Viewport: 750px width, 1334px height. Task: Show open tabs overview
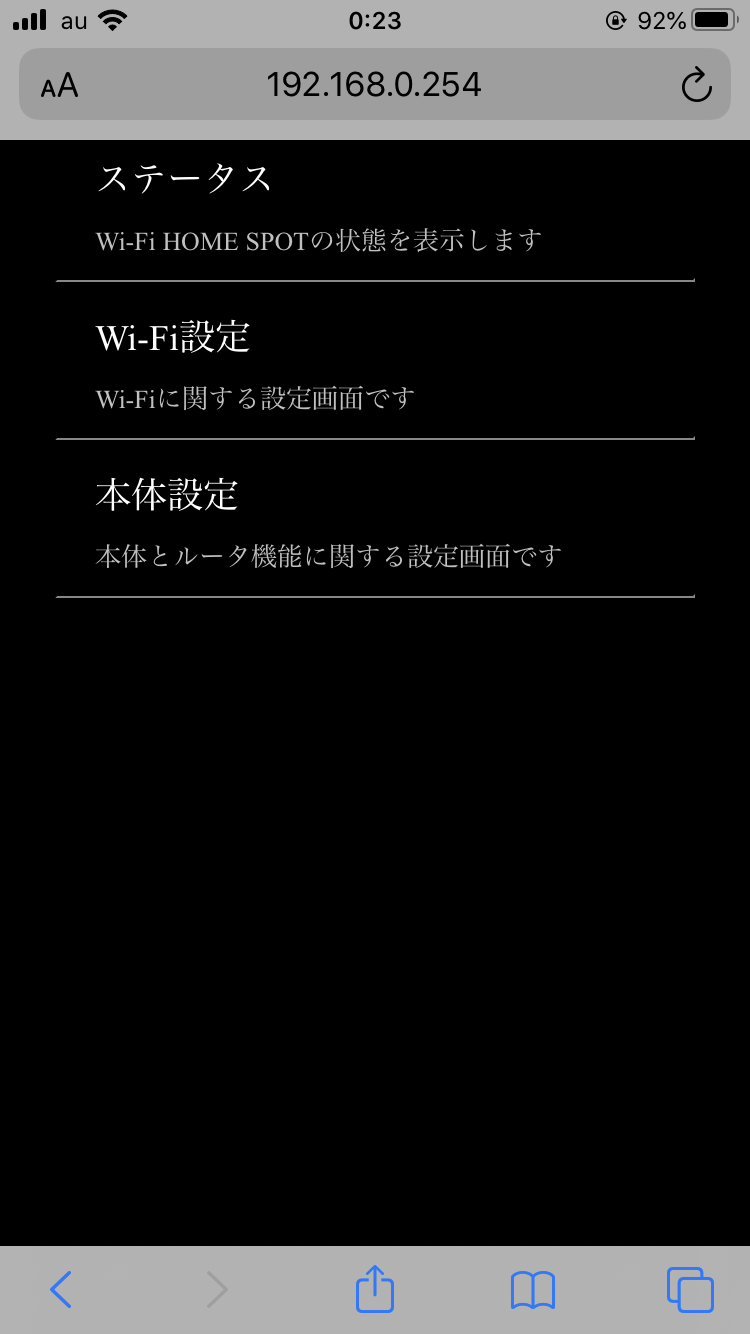(x=690, y=1289)
